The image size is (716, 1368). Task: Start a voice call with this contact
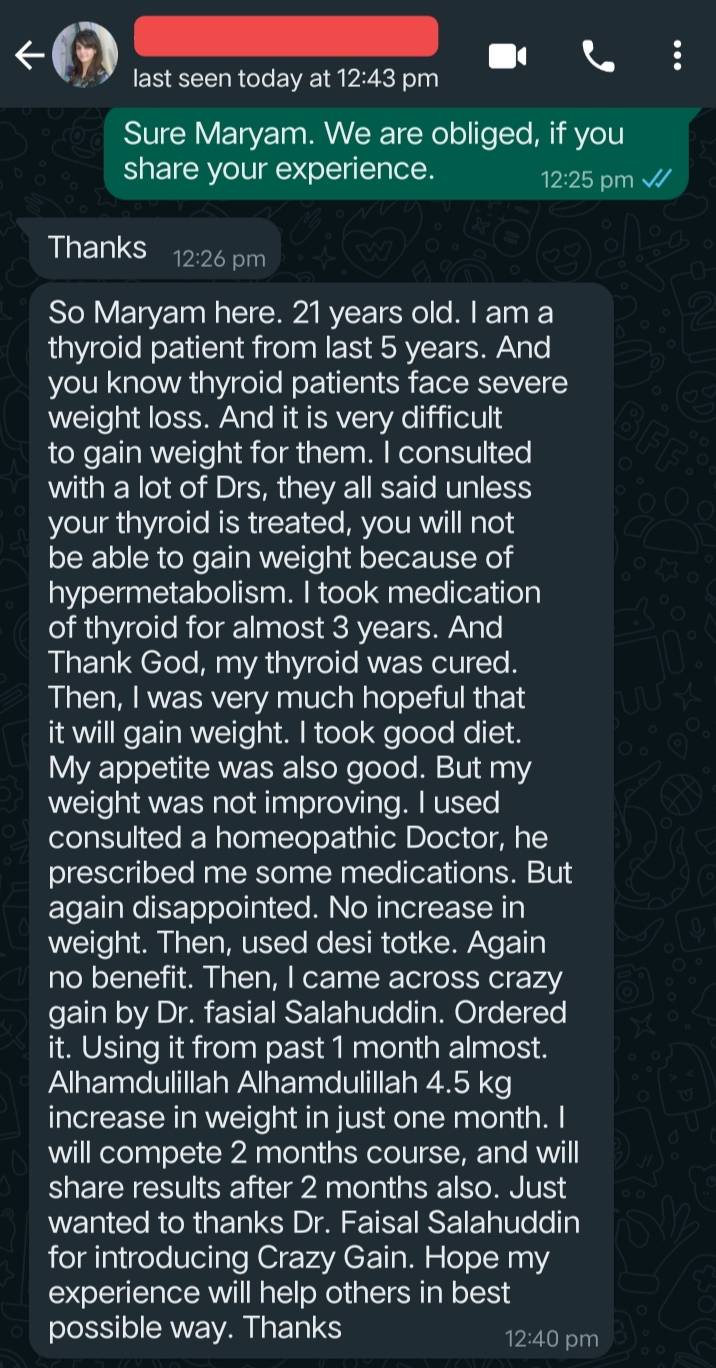(x=598, y=56)
